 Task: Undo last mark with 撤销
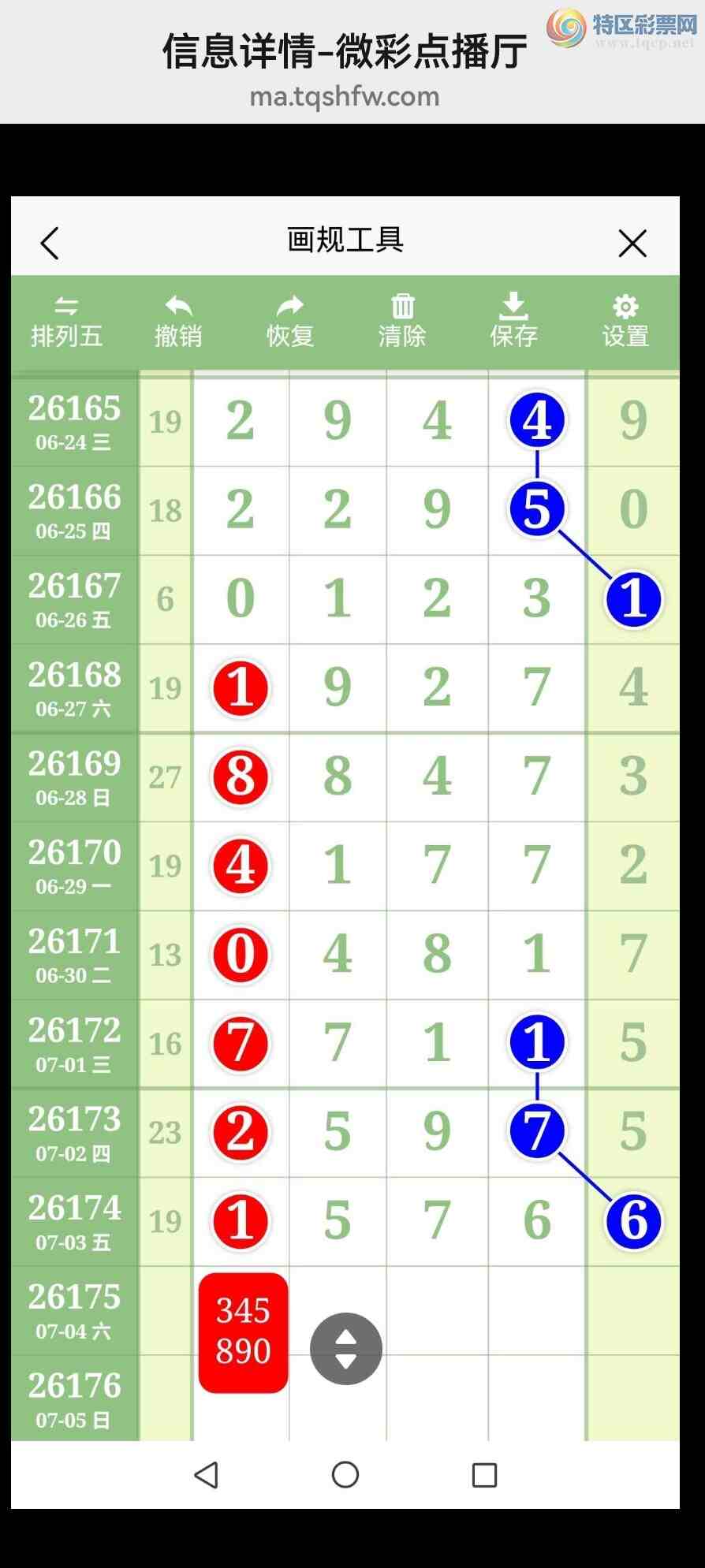click(x=178, y=322)
